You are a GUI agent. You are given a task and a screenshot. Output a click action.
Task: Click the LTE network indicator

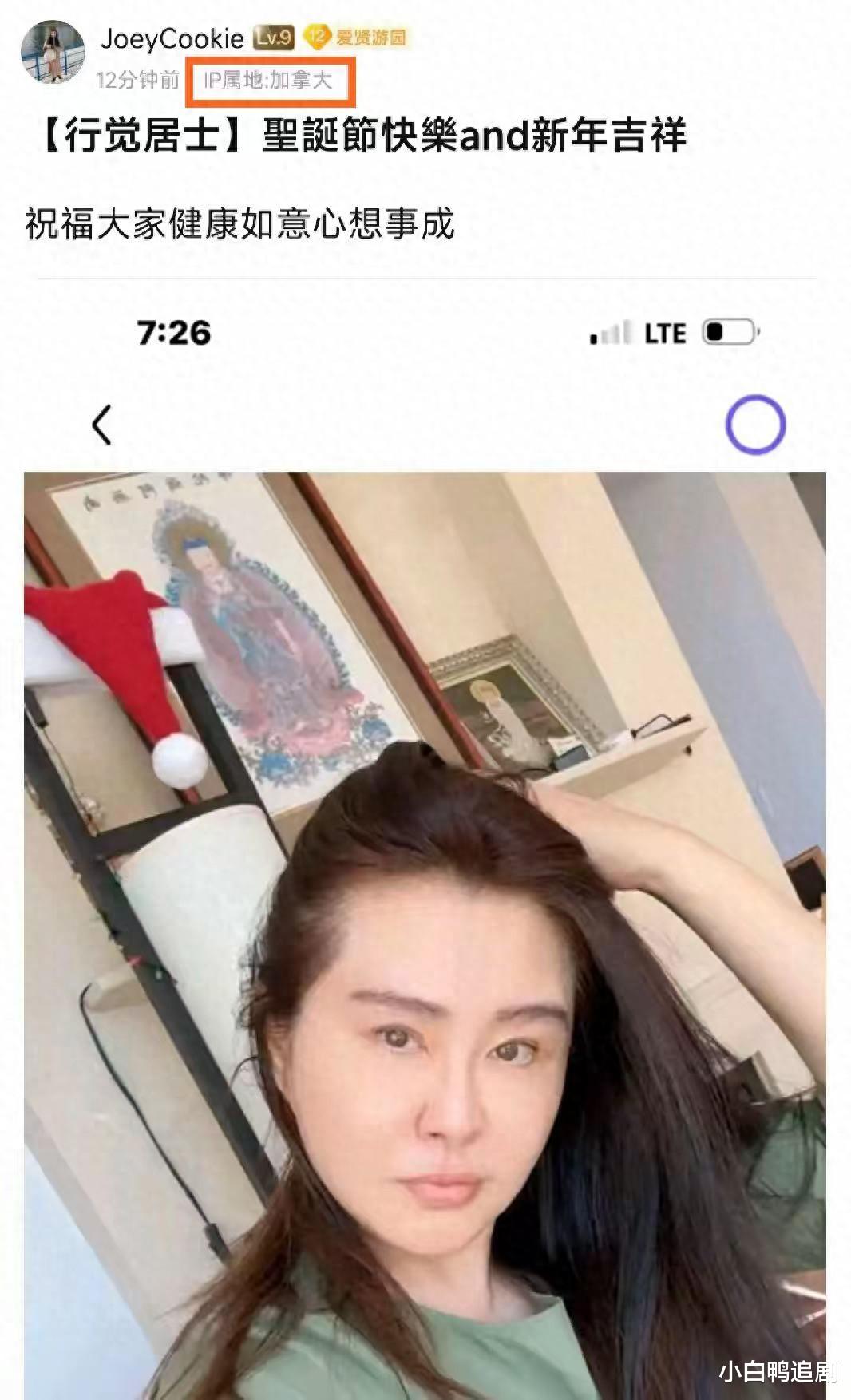[x=667, y=333]
